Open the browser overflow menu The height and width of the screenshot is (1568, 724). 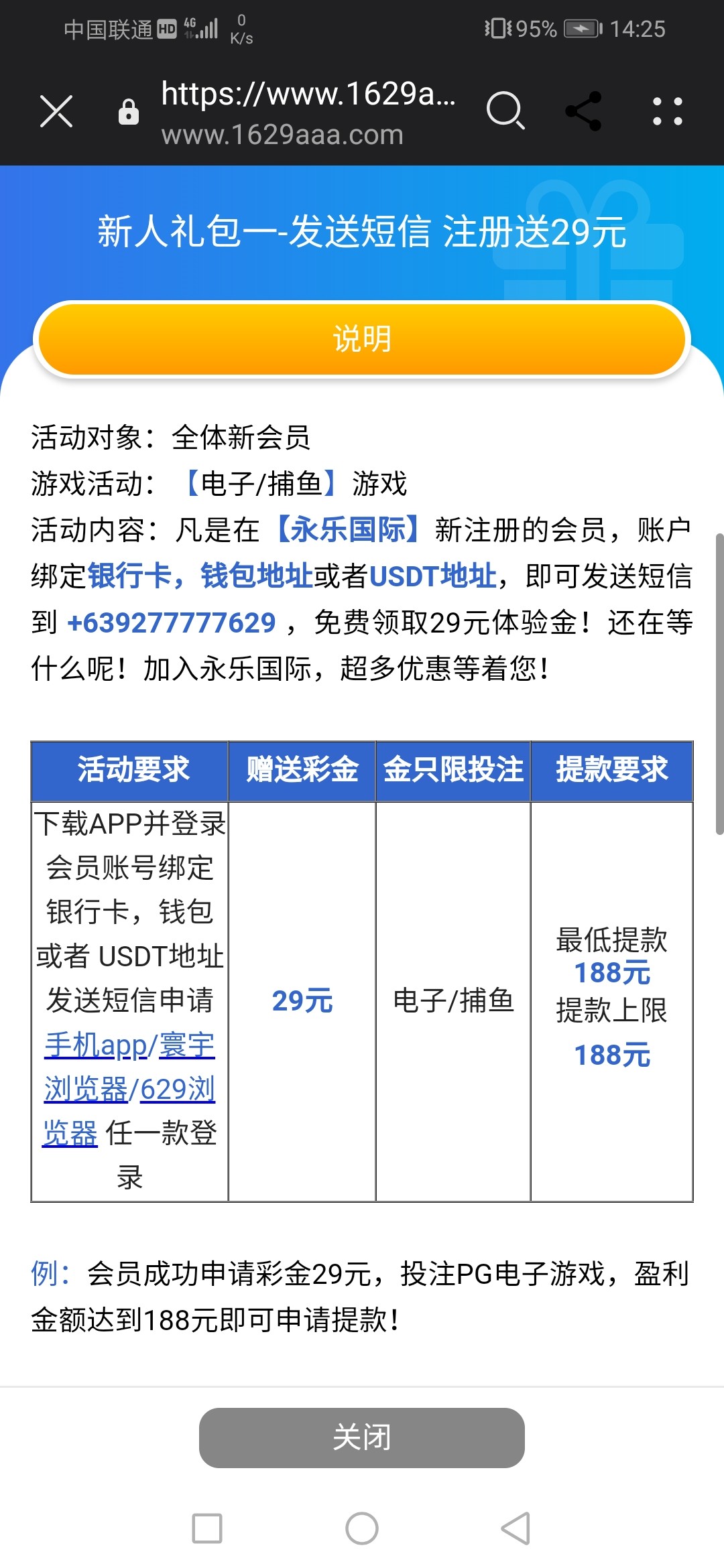coord(667,111)
